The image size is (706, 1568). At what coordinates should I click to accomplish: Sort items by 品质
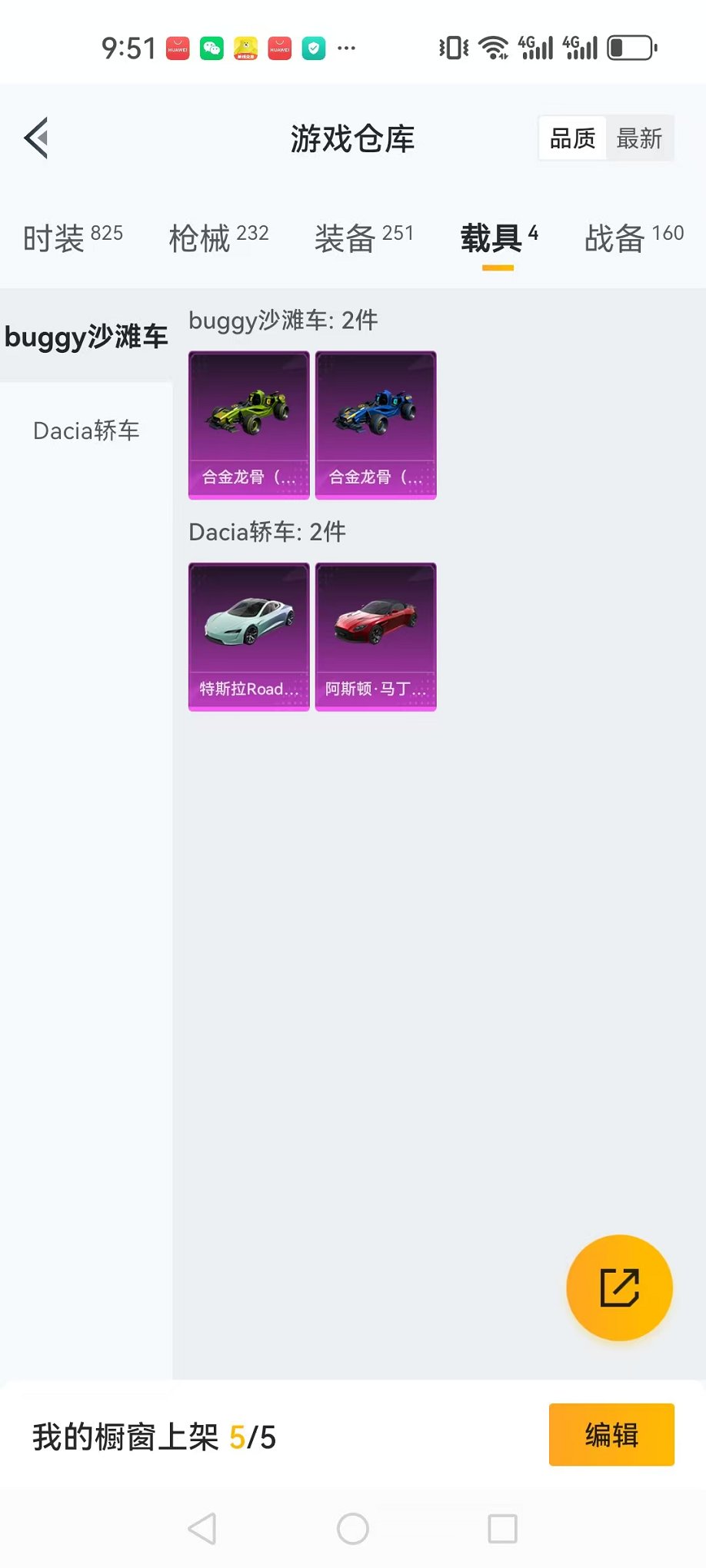573,138
